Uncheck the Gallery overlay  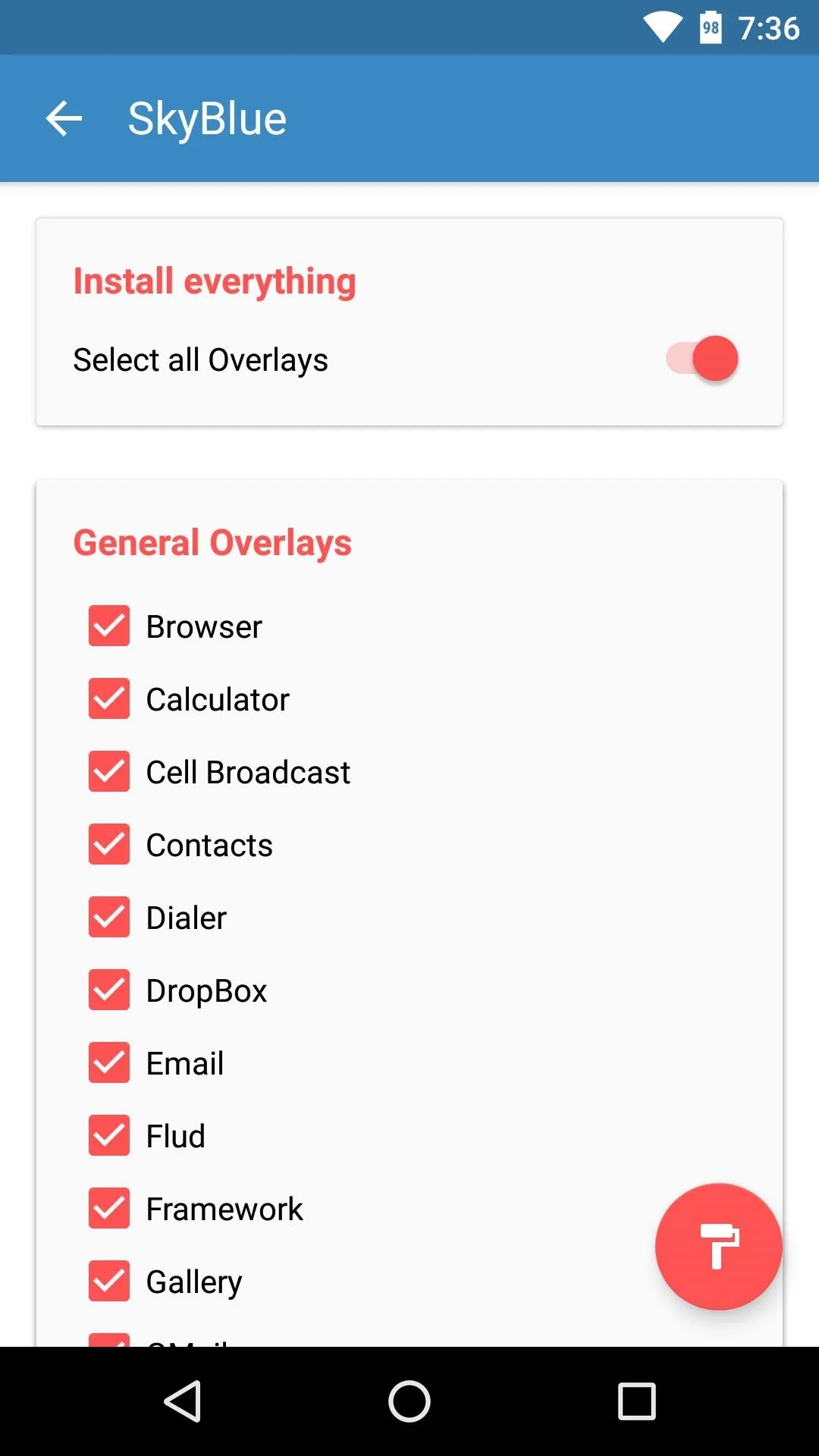coord(109,1281)
